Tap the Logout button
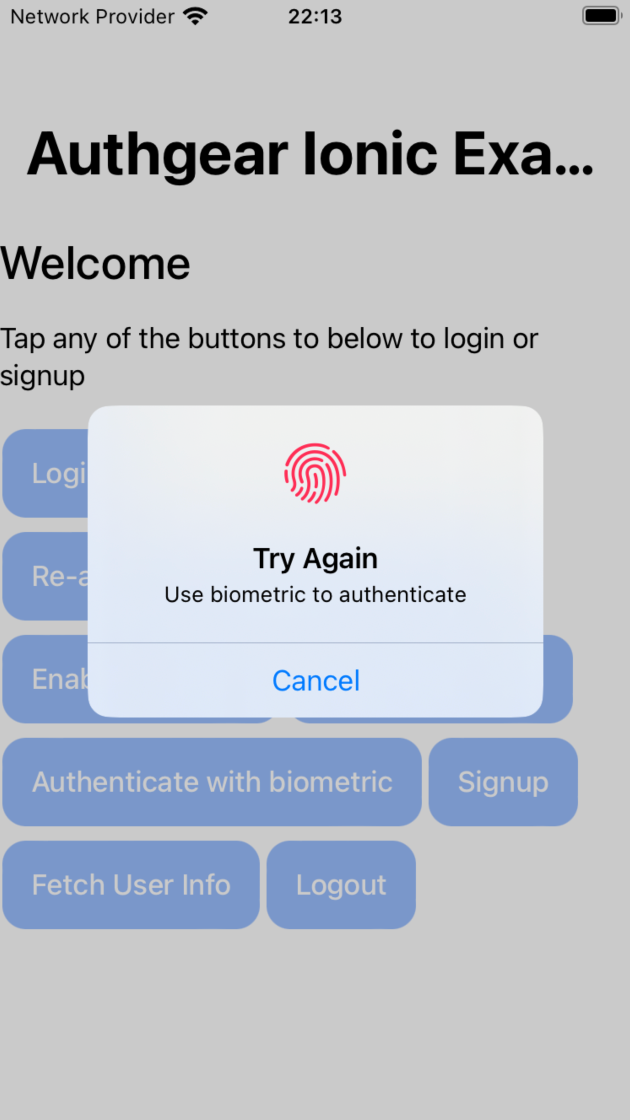Screen dimensions: 630x1120 pos(341,885)
